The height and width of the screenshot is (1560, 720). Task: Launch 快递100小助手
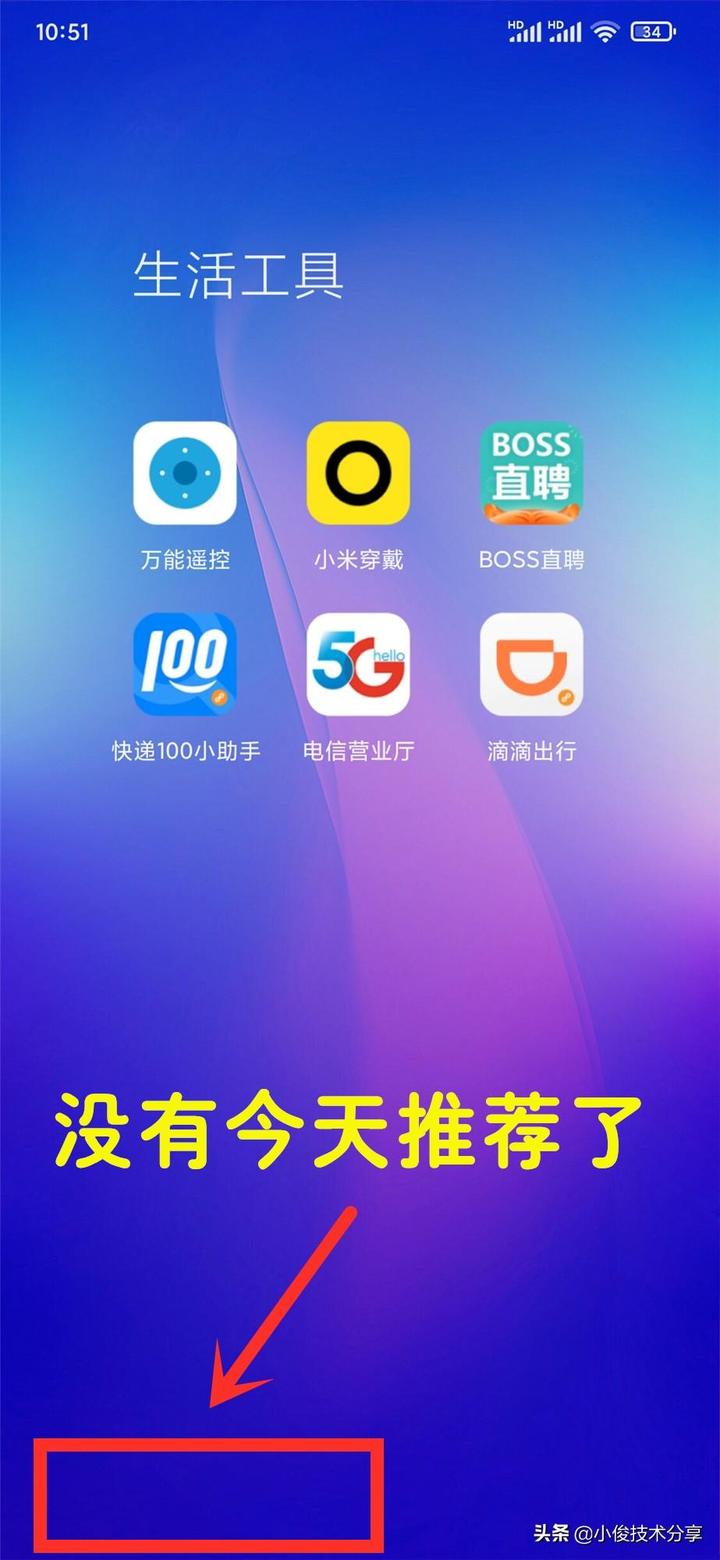tap(185, 664)
